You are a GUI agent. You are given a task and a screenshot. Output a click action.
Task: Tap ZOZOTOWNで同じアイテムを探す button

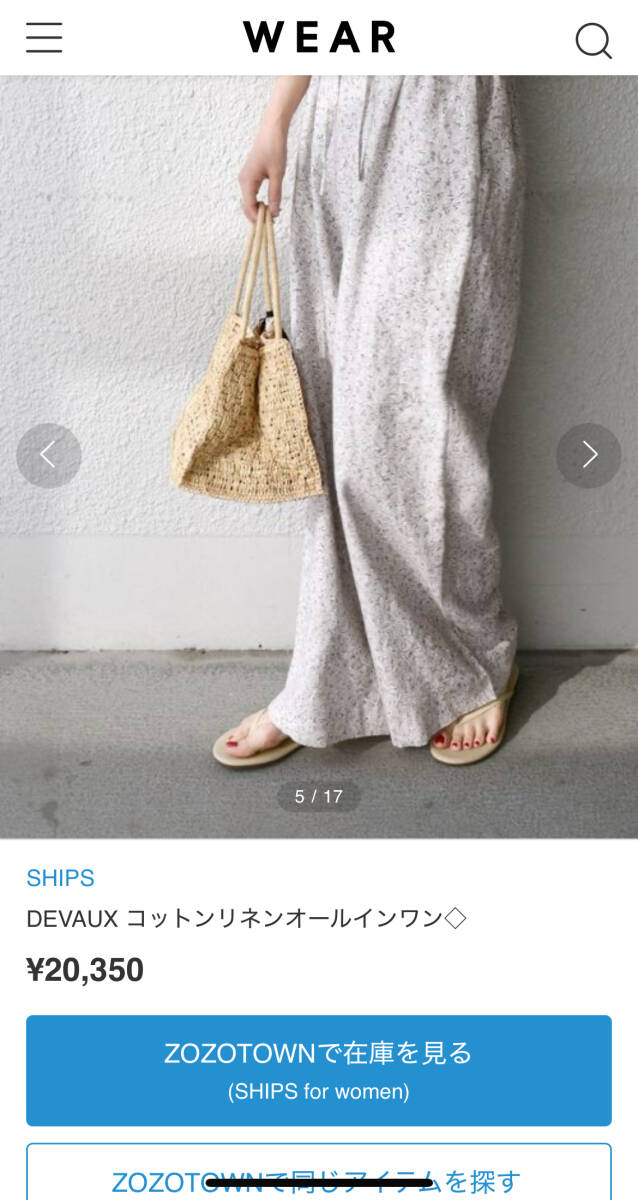pyautogui.click(x=319, y=1175)
